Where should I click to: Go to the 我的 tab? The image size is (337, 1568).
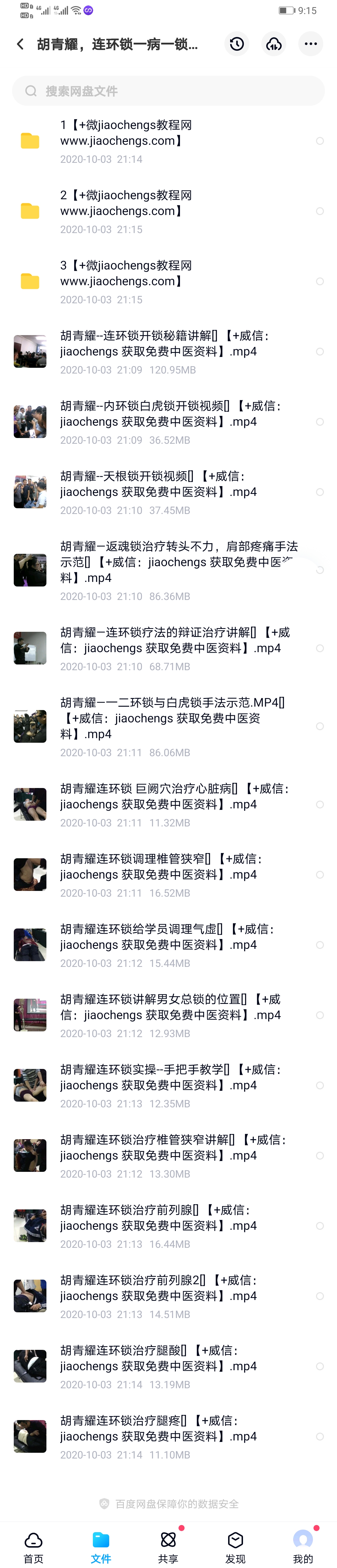tap(303, 1547)
